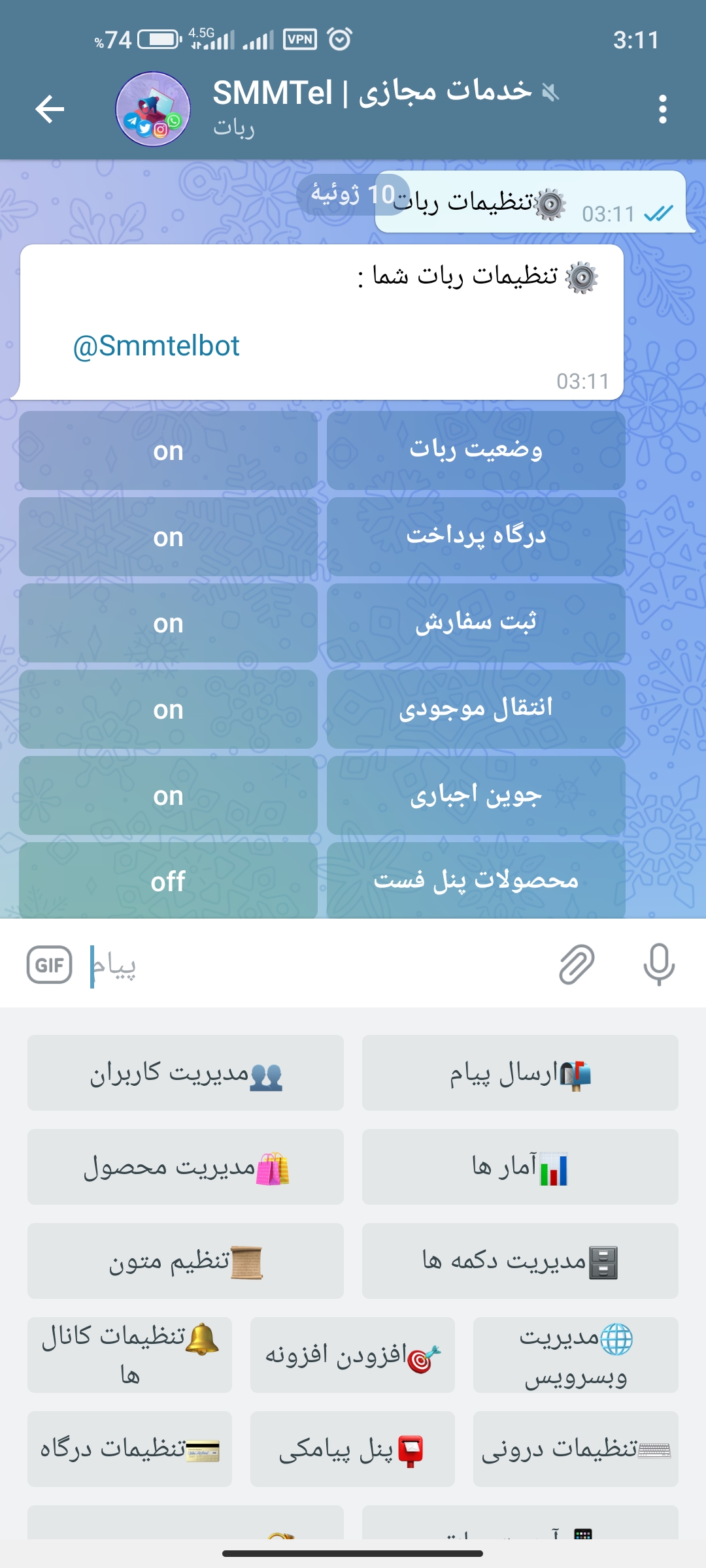Select the پنل پیامکی SMS panel button
This screenshot has width=706, height=1568.
pyautogui.click(x=352, y=1449)
